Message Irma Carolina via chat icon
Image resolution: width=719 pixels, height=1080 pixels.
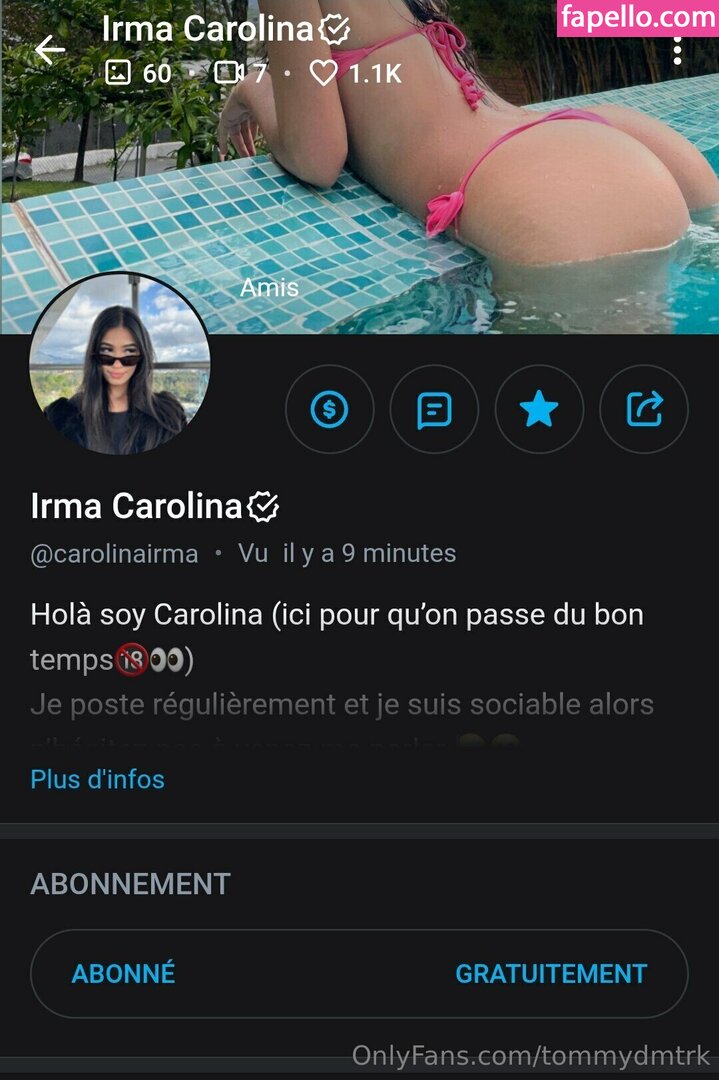(434, 409)
